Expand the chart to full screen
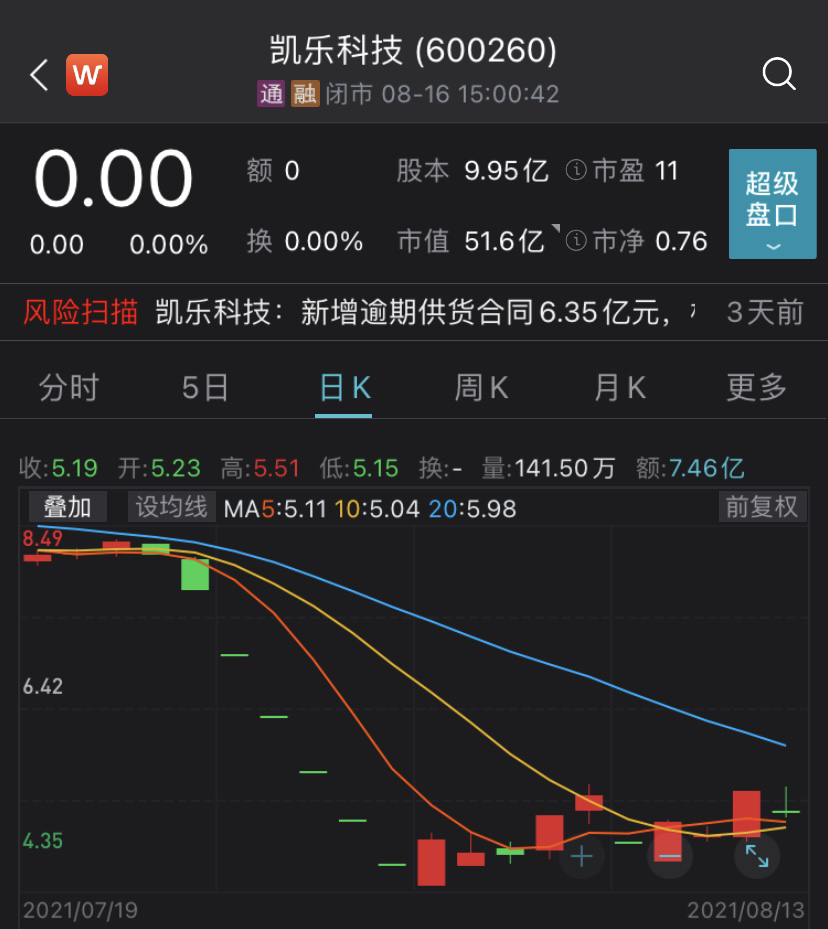The width and height of the screenshot is (828, 929). [756, 856]
